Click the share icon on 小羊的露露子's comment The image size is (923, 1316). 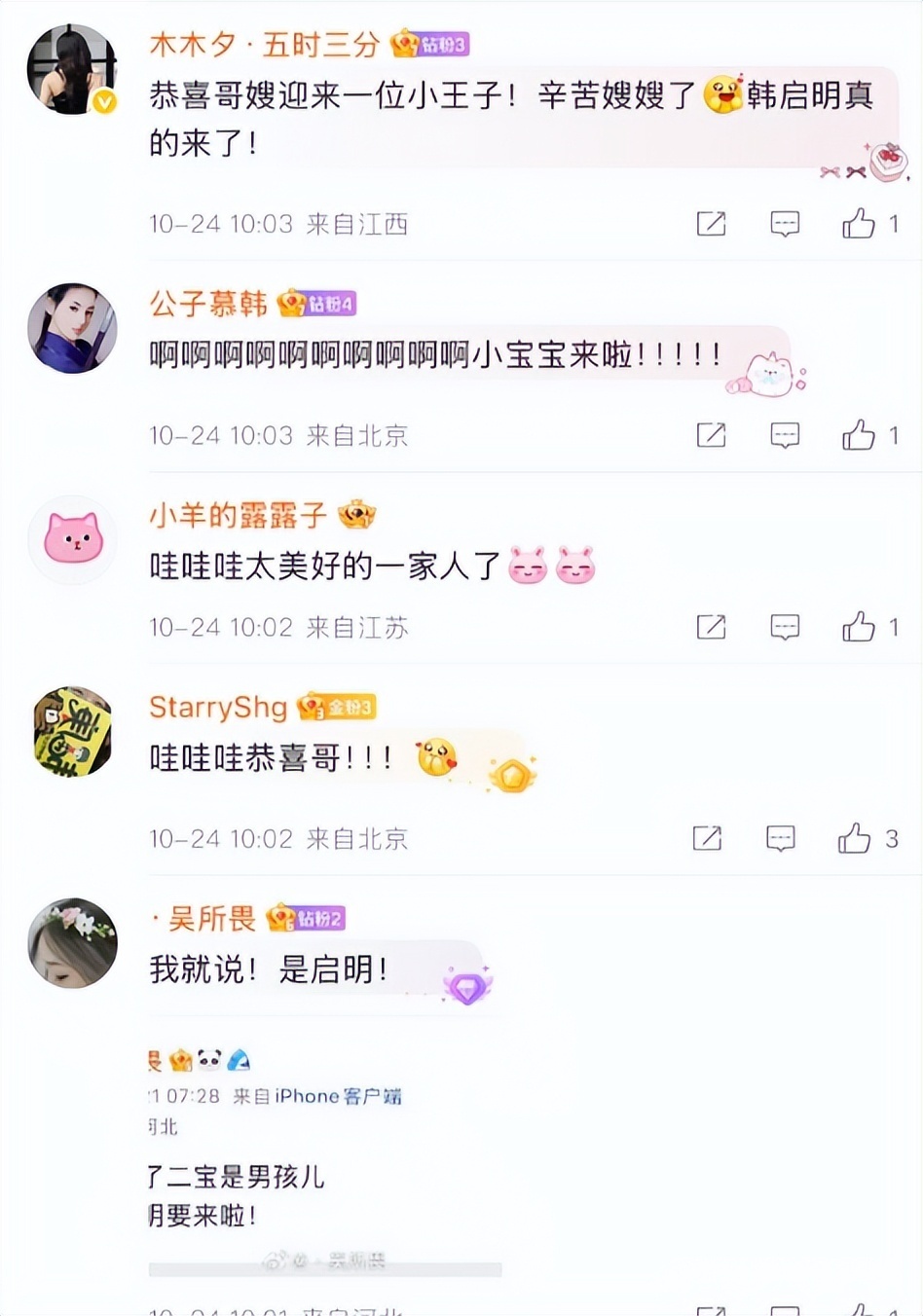711,627
